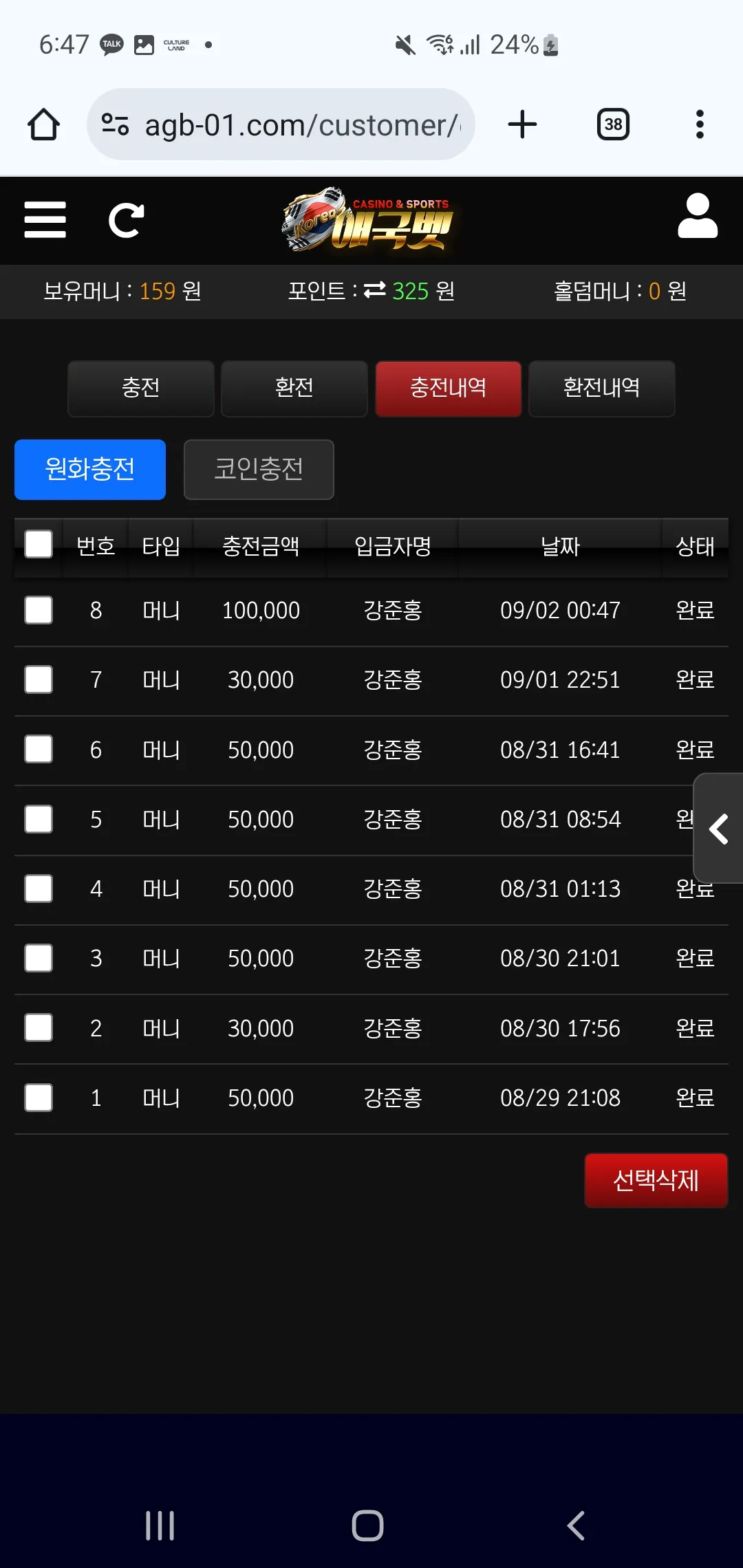Screen dimensions: 743x1568
Task: Go back with the system navigation button
Action: (x=576, y=1525)
